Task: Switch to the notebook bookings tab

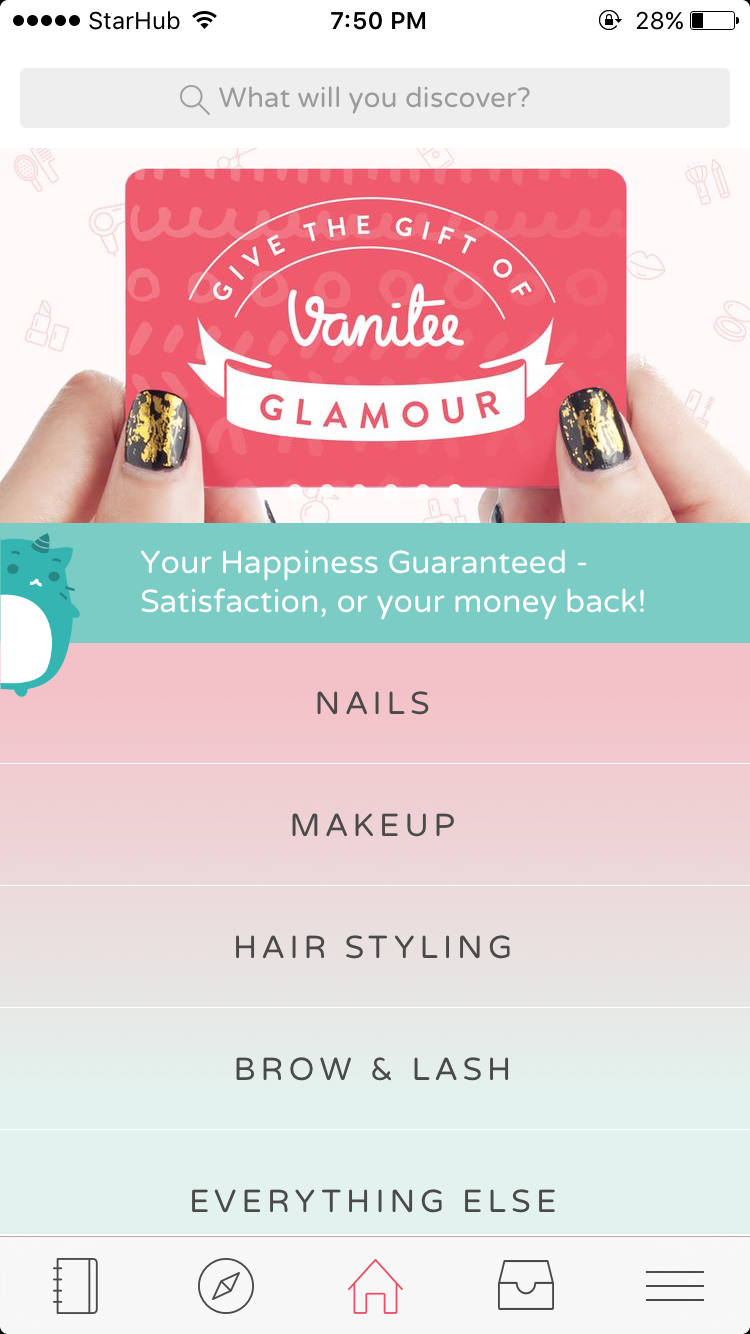Action: pyautogui.click(x=75, y=1285)
